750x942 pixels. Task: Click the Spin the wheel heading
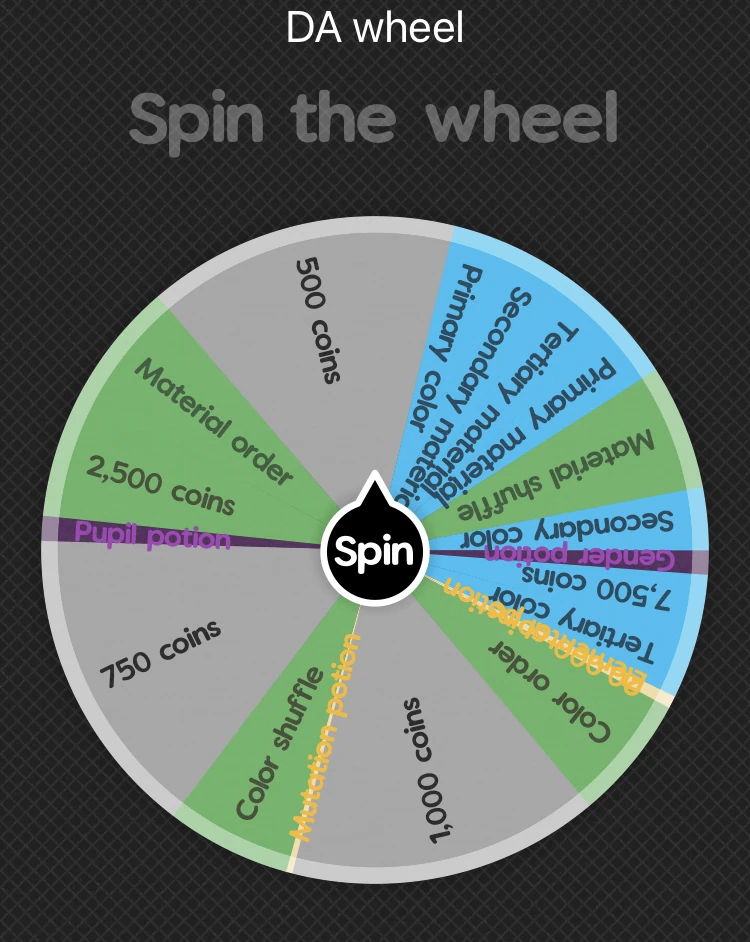[x=375, y=117]
